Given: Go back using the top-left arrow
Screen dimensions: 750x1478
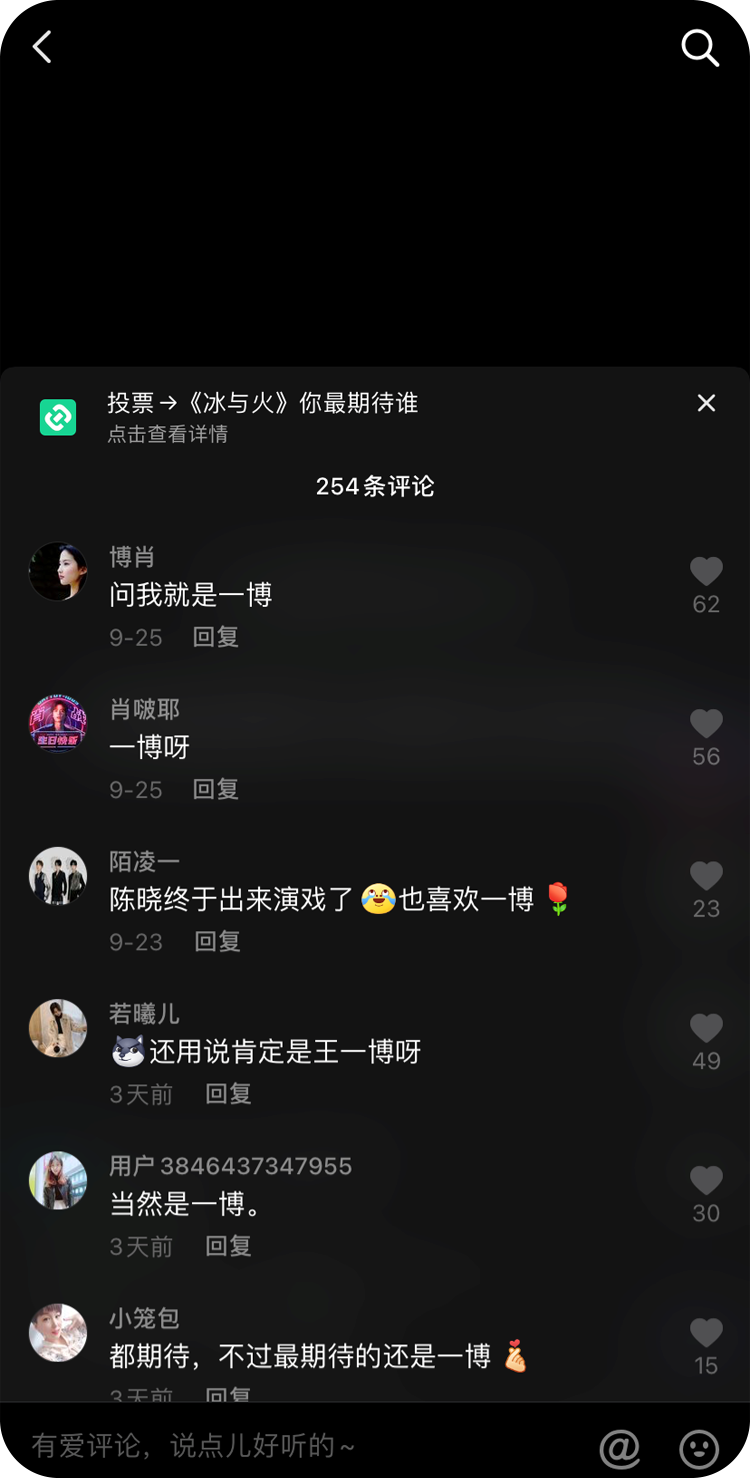Looking at the screenshot, I should point(42,47).
